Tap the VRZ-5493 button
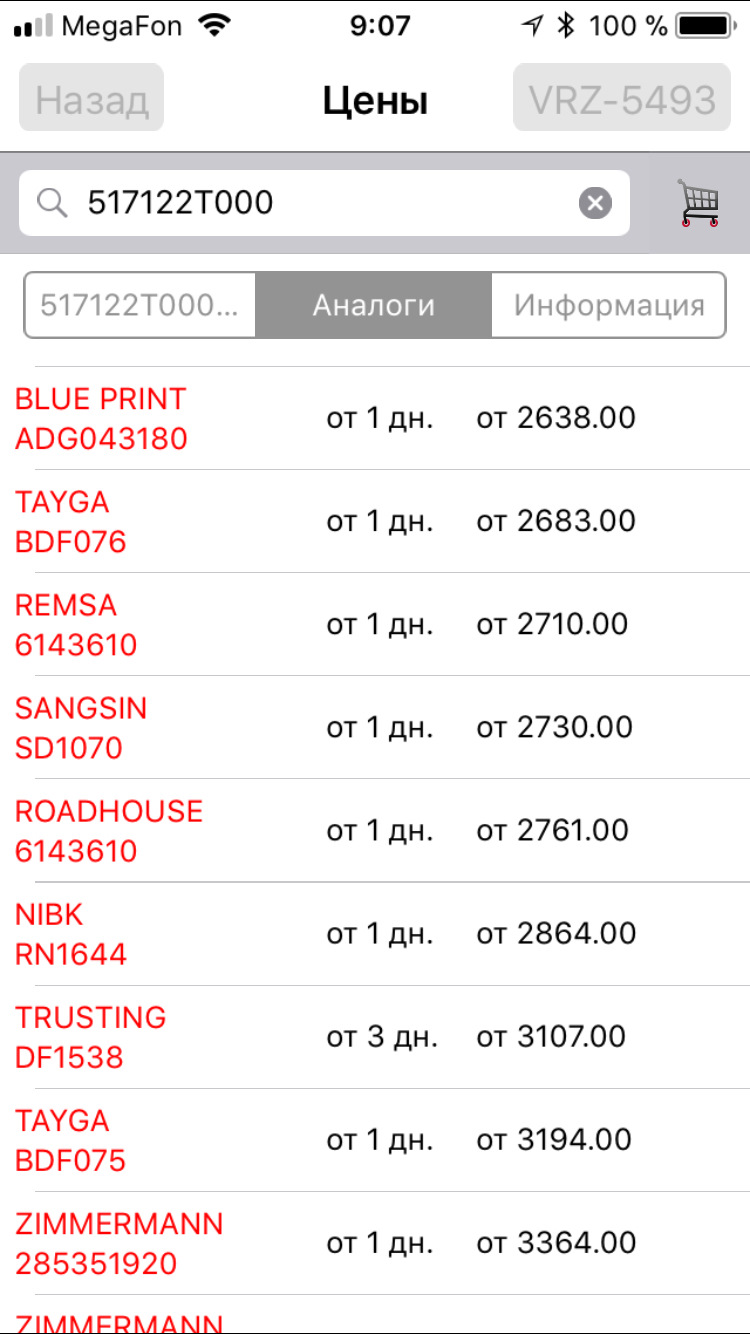The image size is (750, 1334). click(x=621, y=98)
